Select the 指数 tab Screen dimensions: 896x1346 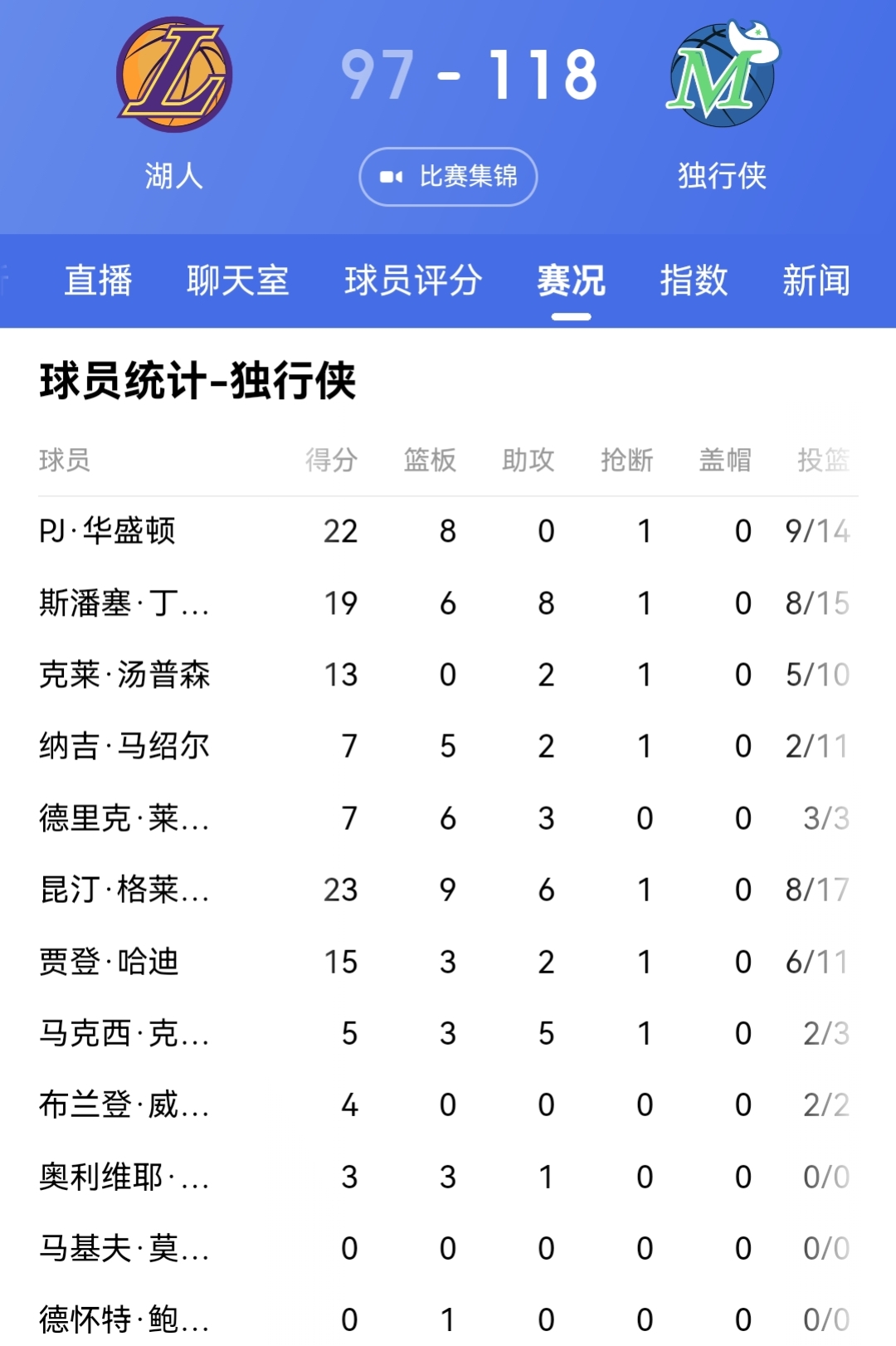tap(695, 282)
